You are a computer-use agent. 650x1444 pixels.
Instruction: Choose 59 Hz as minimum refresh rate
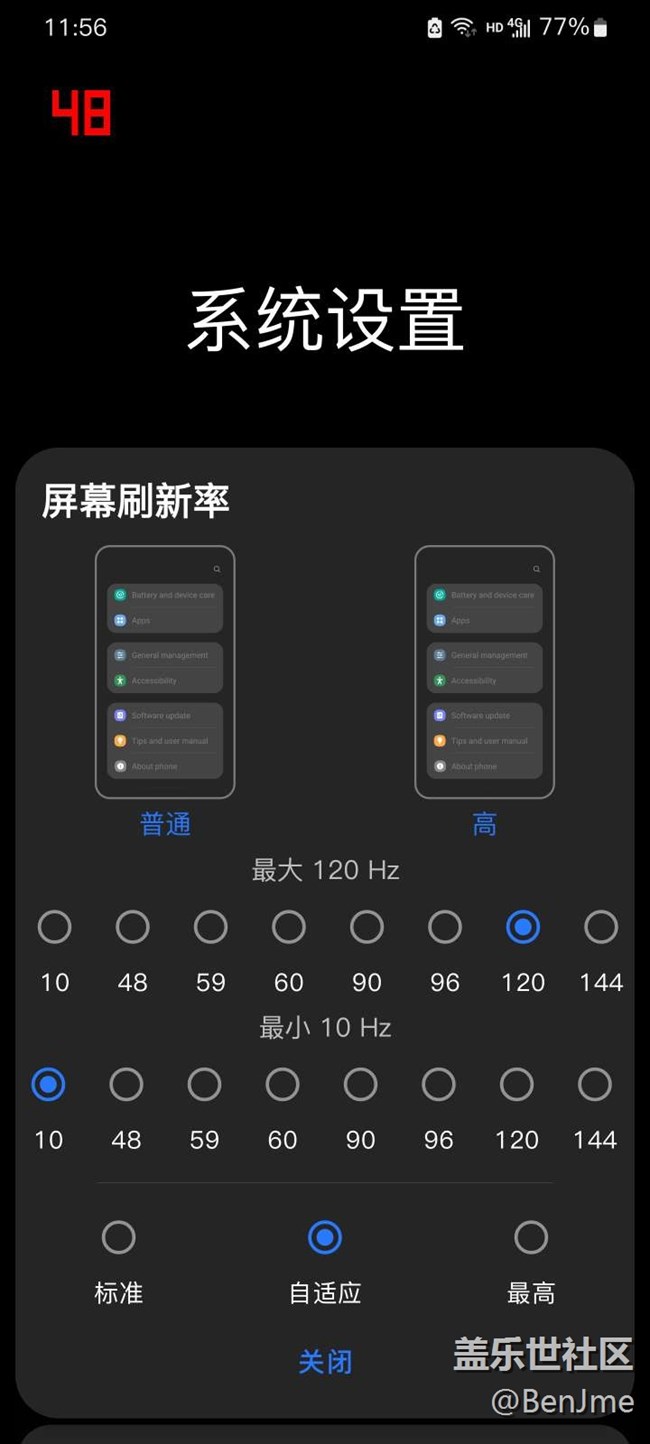204,1084
